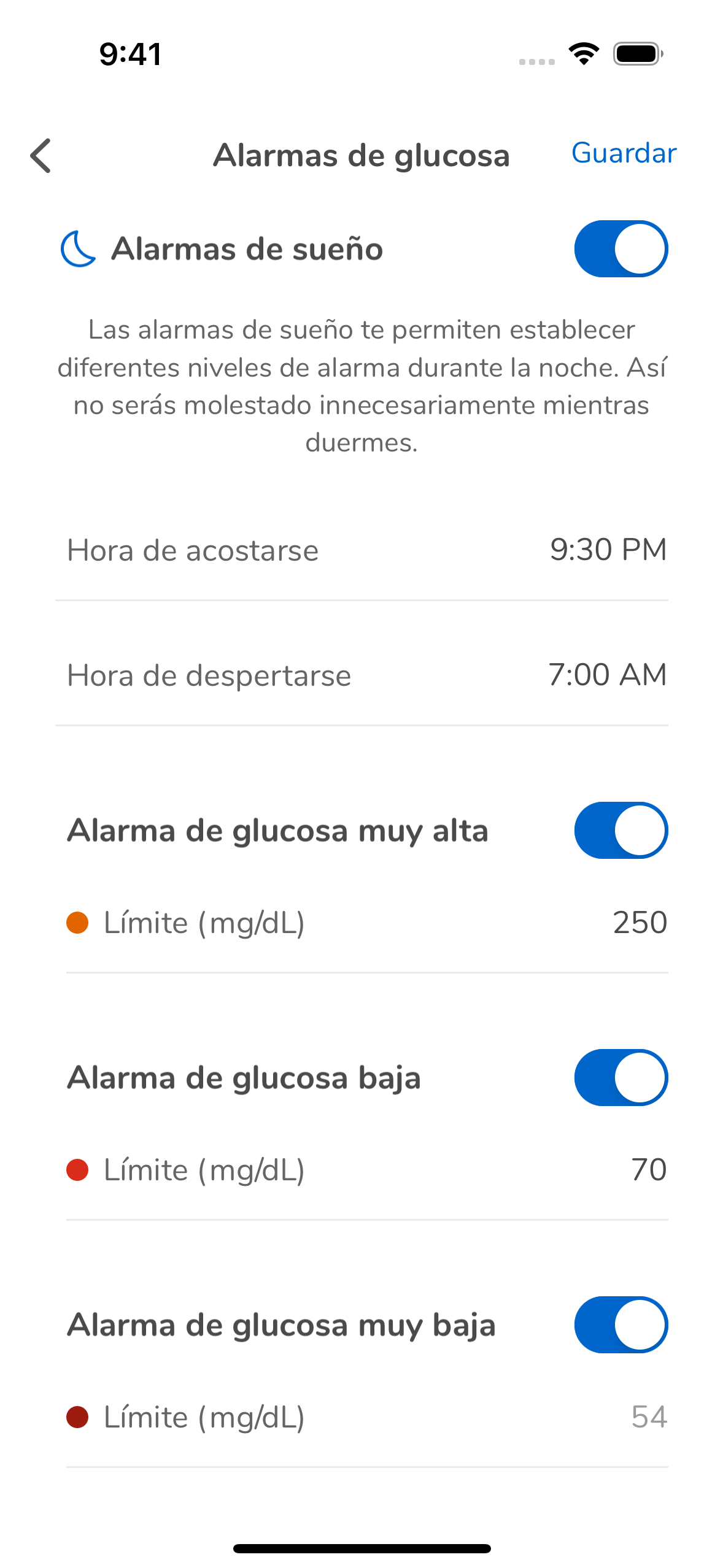Set the muy alta limit of 250
Image resolution: width=723 pixels, height=1568 pixels.
pyautogui.click(x=639, y=923)
